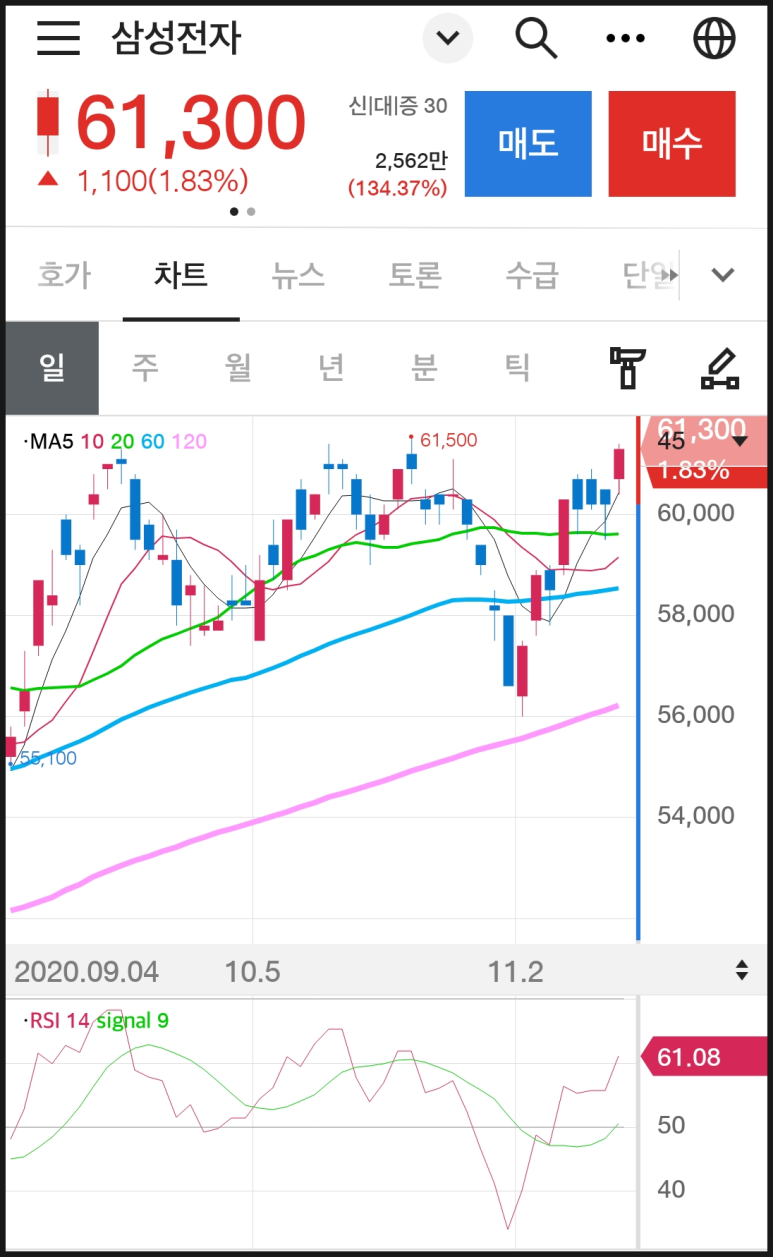Screen dimensions: 773x1257
Task: Open the three-dot overflow menu
Action: pos(626,38)
